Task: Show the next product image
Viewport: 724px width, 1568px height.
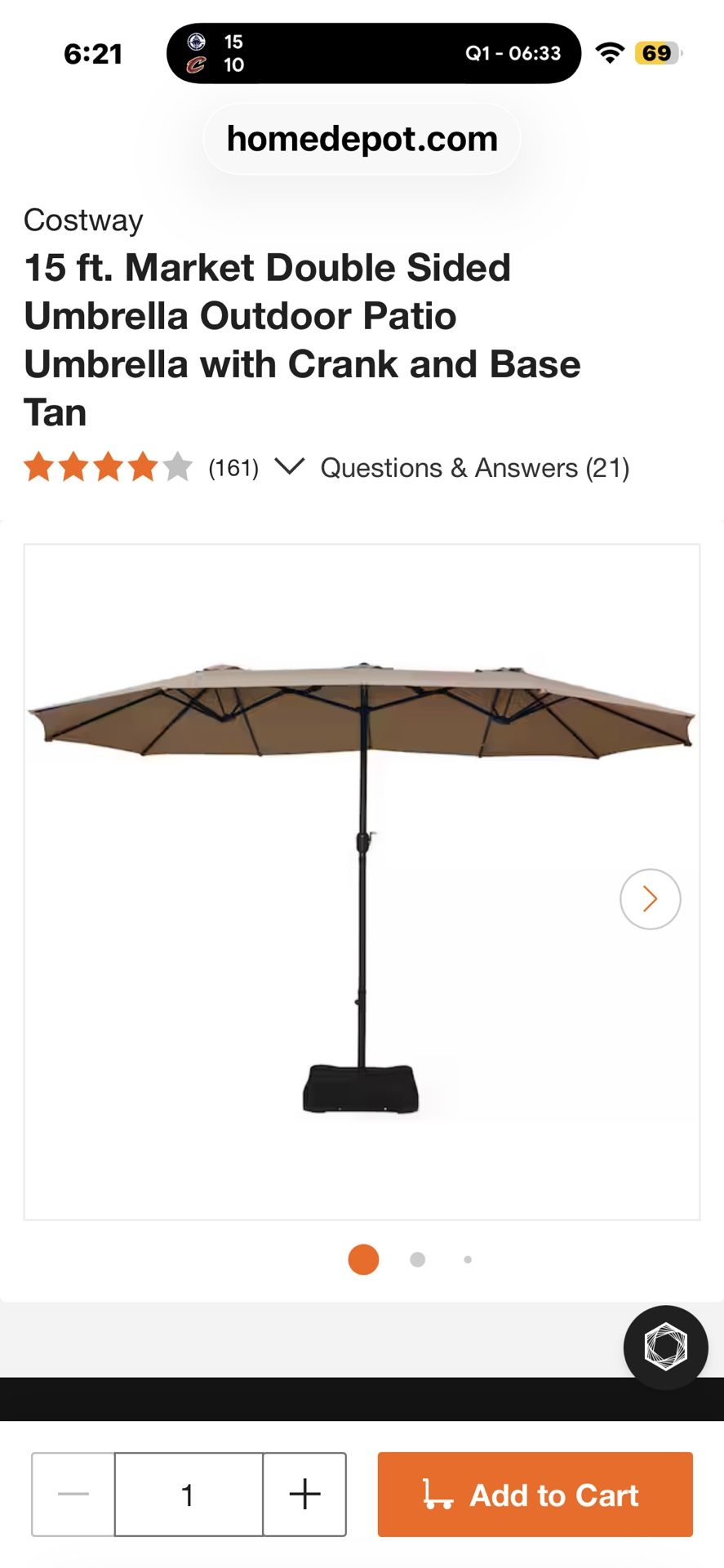Action: click(x=650, y=898)
